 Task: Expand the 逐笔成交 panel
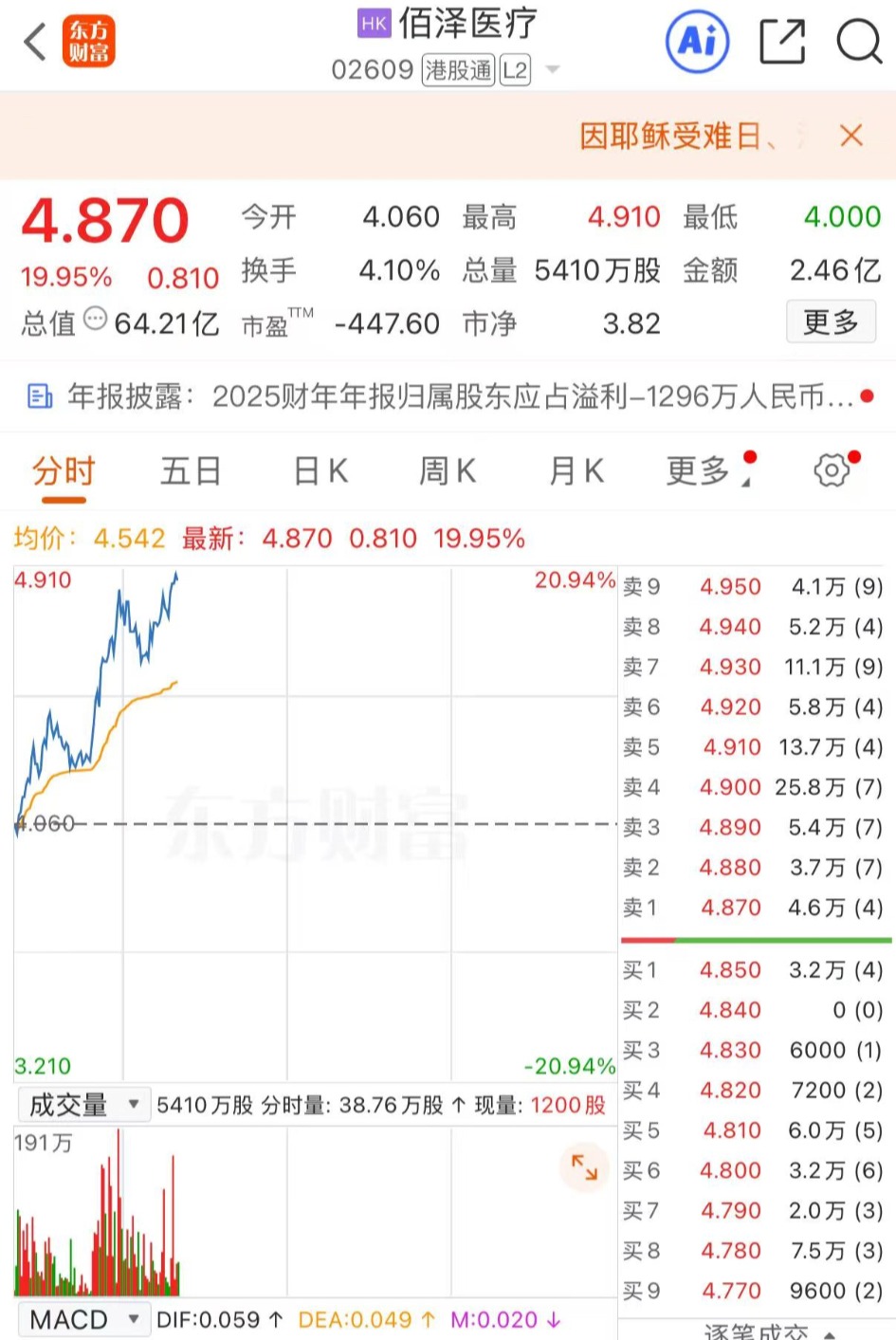pos(768,1331)
